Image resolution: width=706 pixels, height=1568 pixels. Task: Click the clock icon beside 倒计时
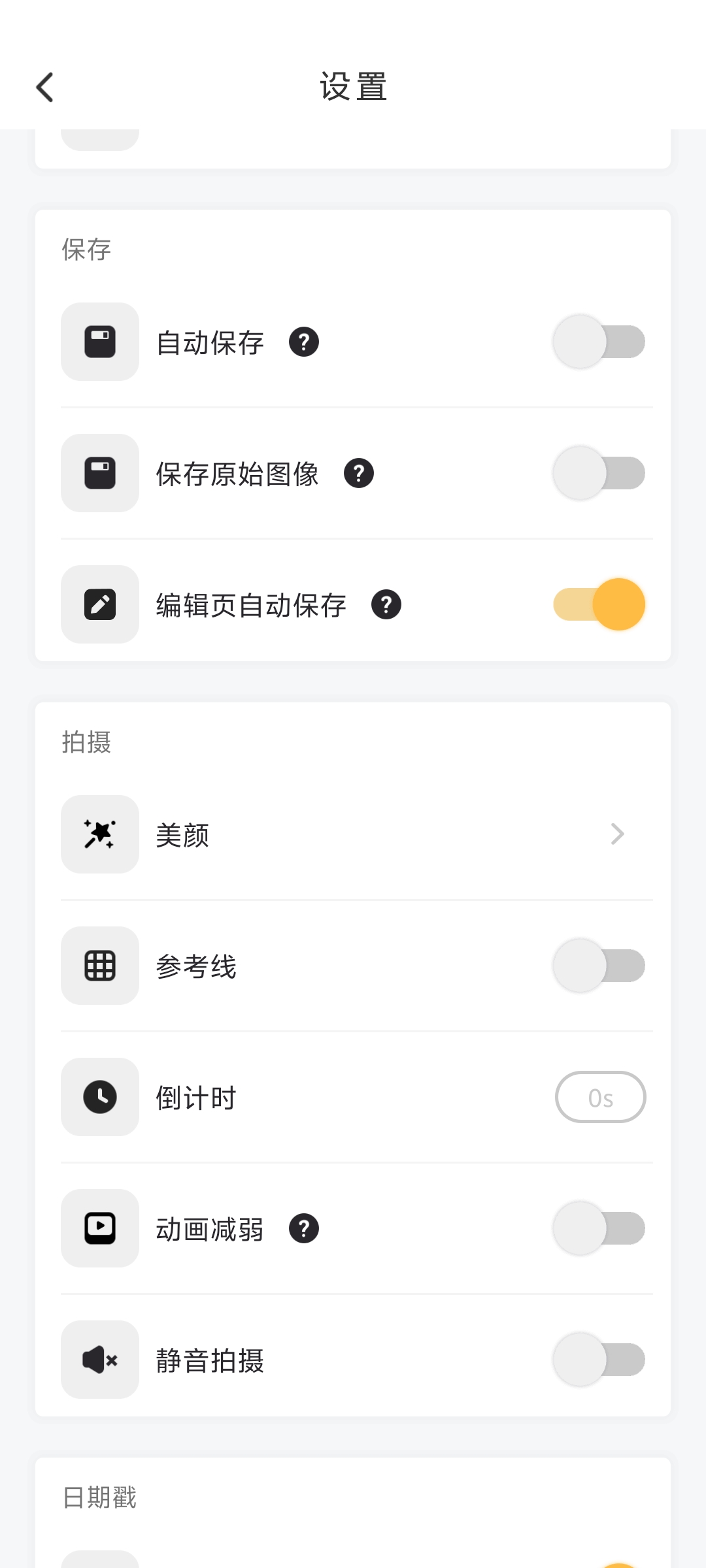[99, 1096]
